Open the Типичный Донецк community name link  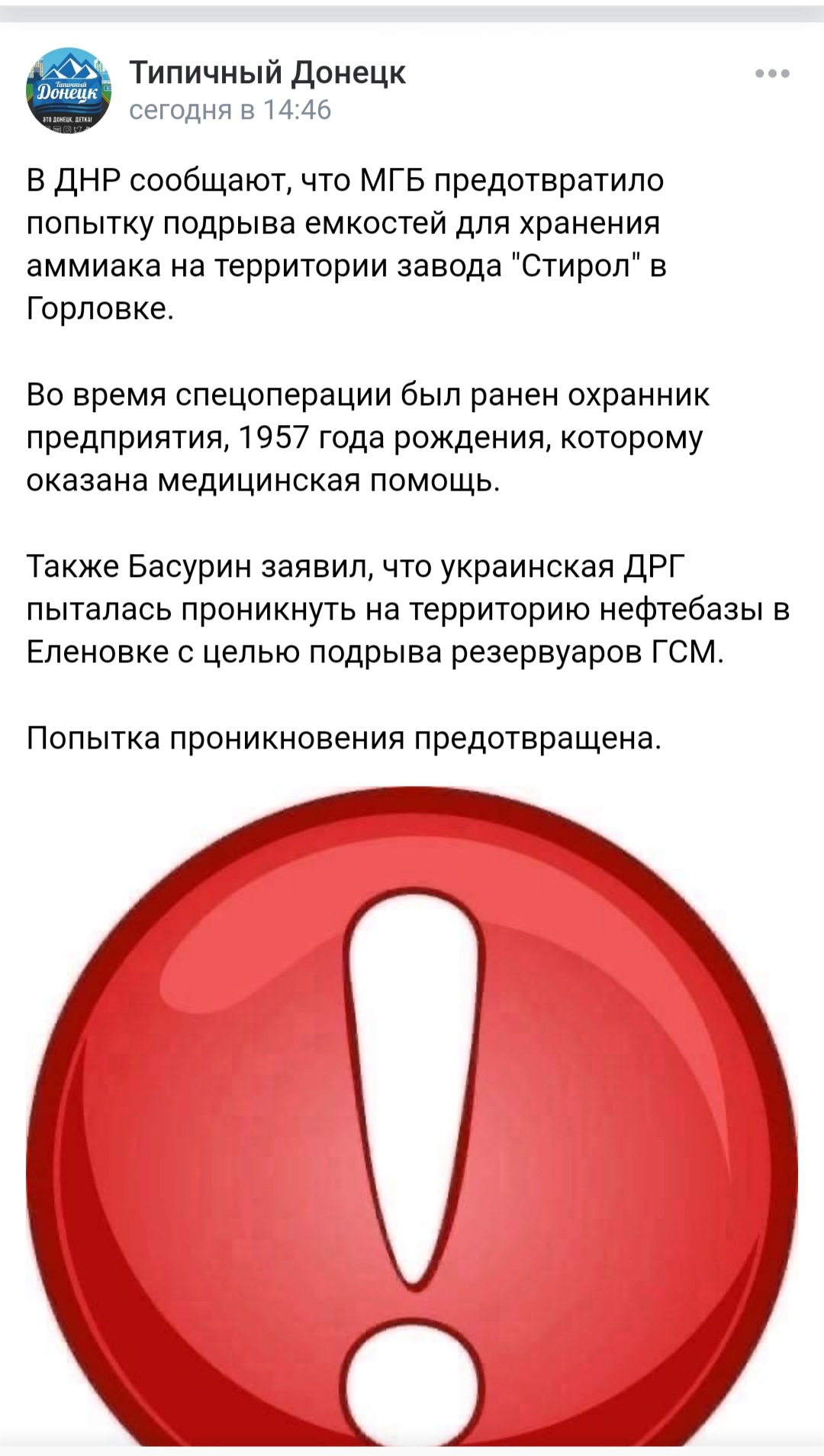point(267,73)
